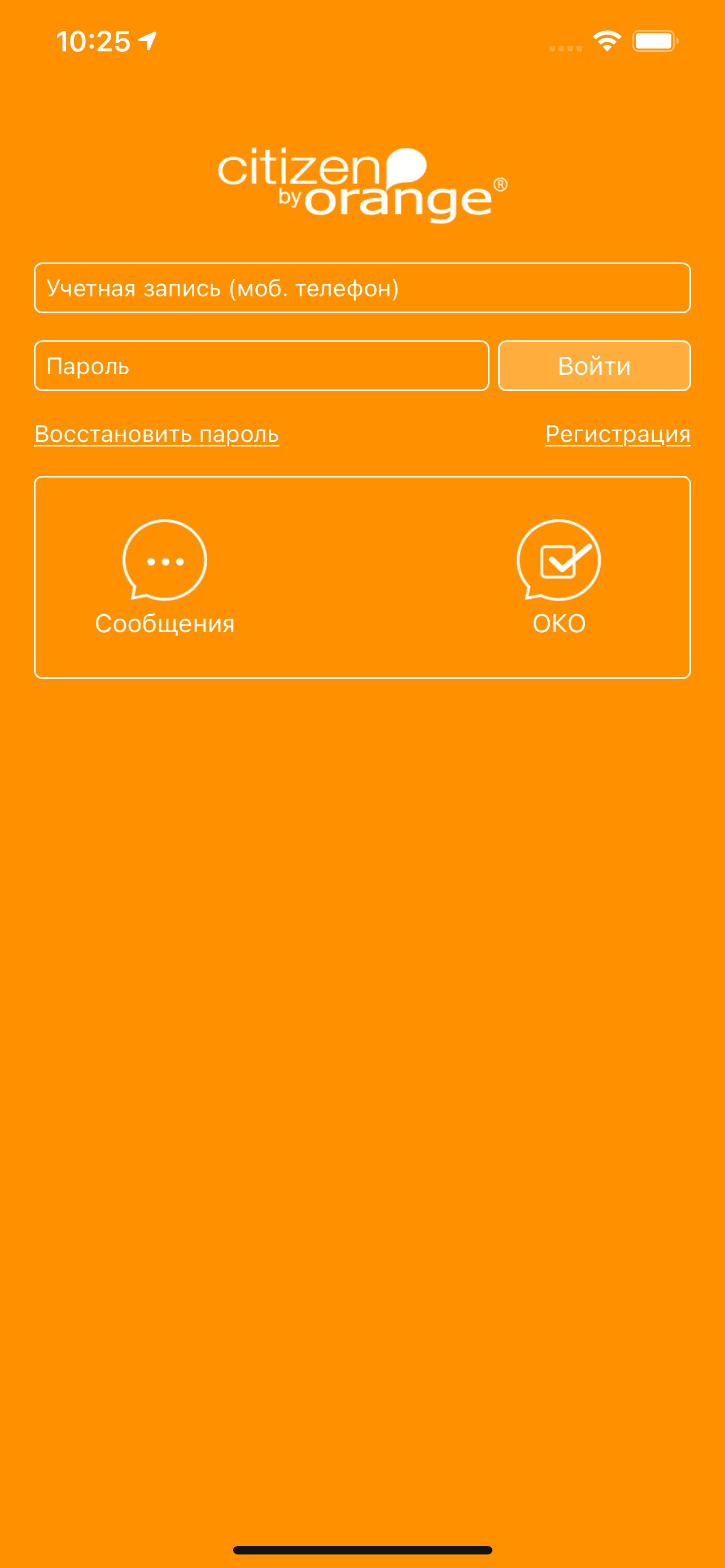
Task: Tap the Войти login button
Action: pyautogui.click(x=594, y=366)
